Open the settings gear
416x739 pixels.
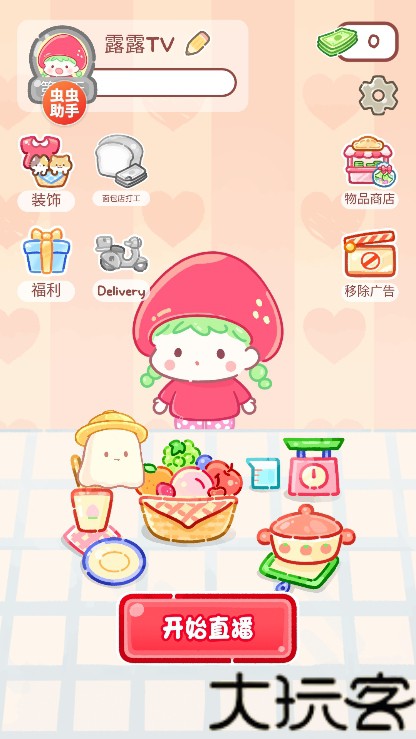[378, 95]
